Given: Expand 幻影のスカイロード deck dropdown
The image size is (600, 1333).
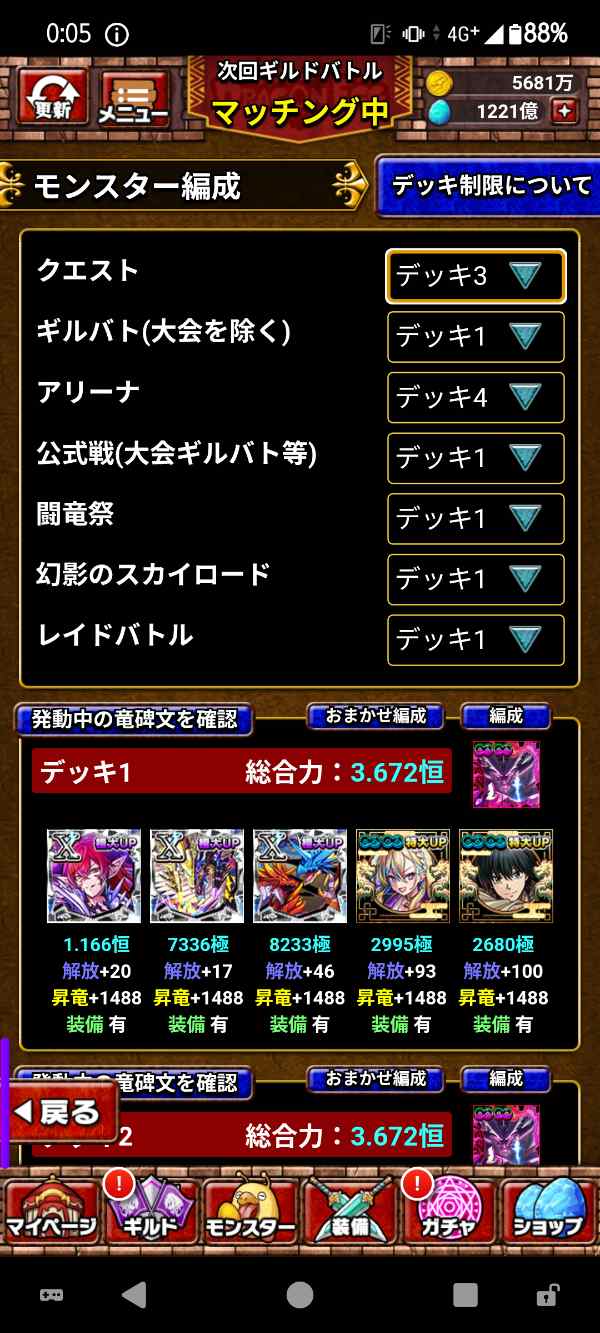Looking at the screenshot, I should point(475,579).
